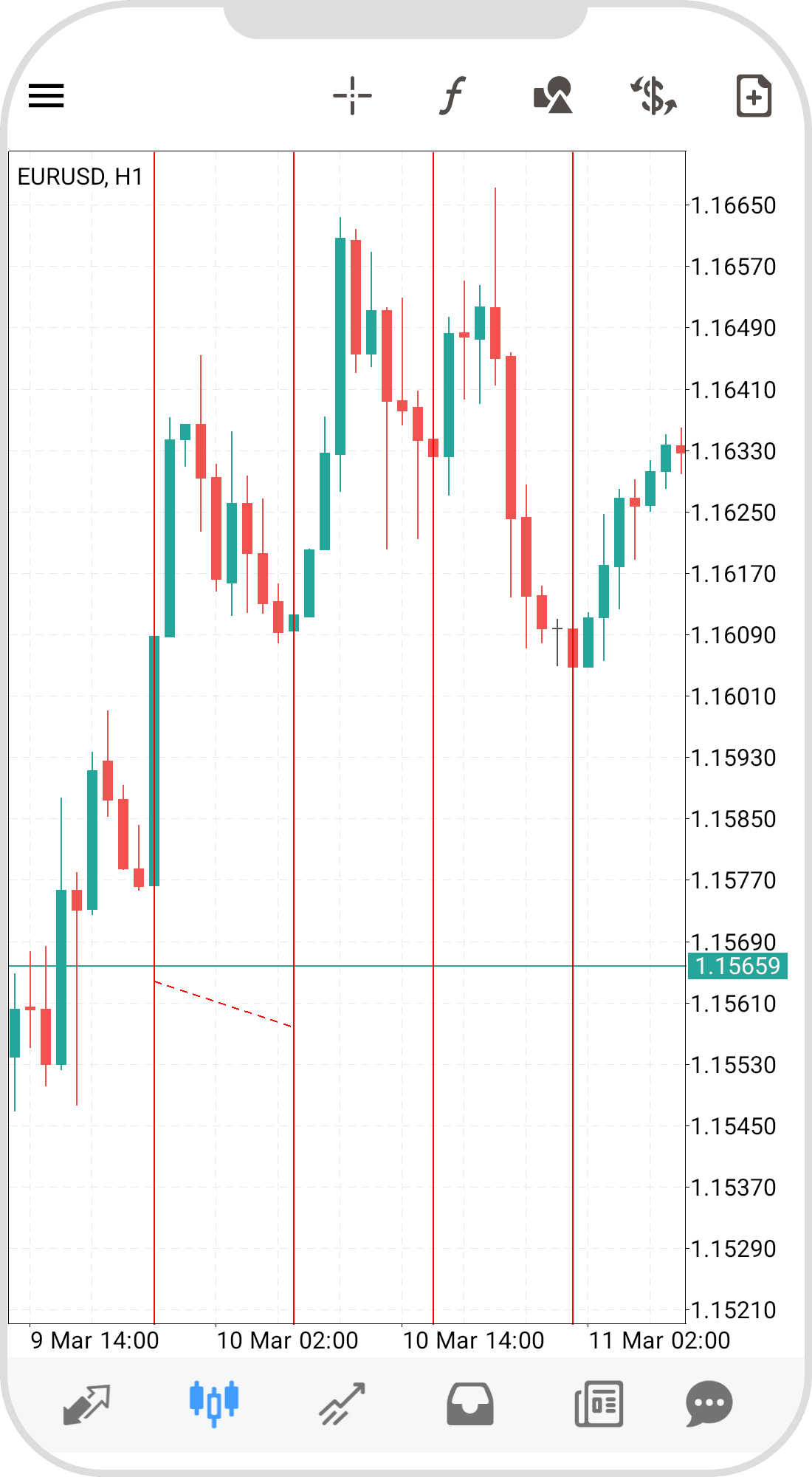The image size is (812, 1477).
Task: Open the indicators function list
Action: [x=452, y=96]
